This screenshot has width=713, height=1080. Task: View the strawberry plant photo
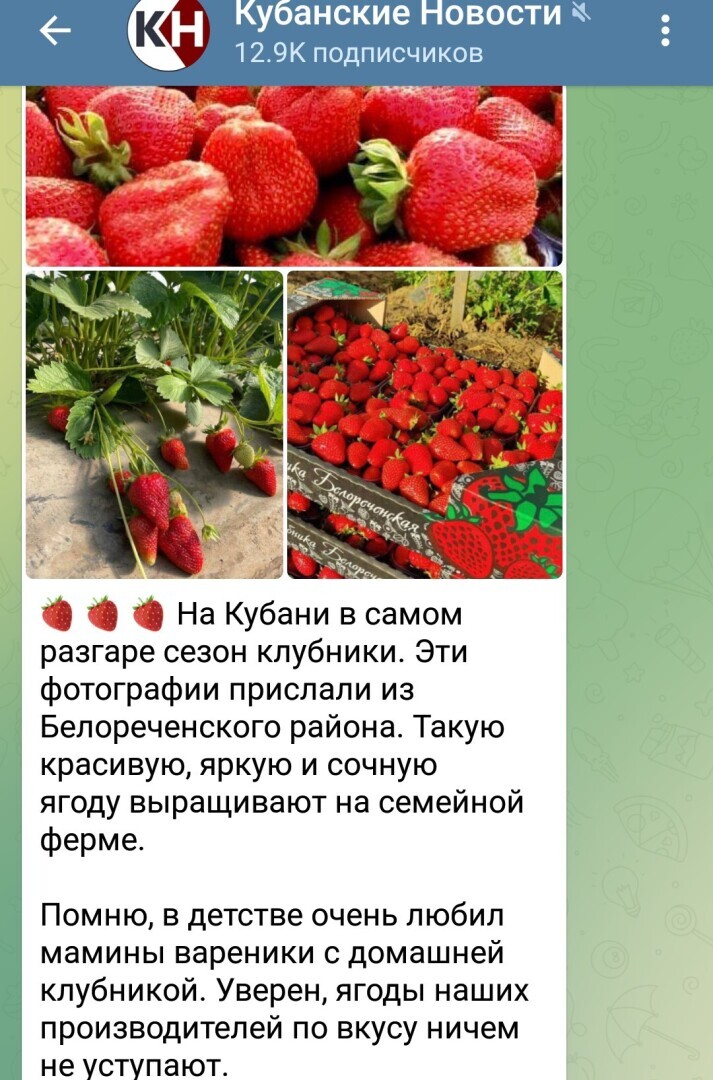tap(154, 424)
